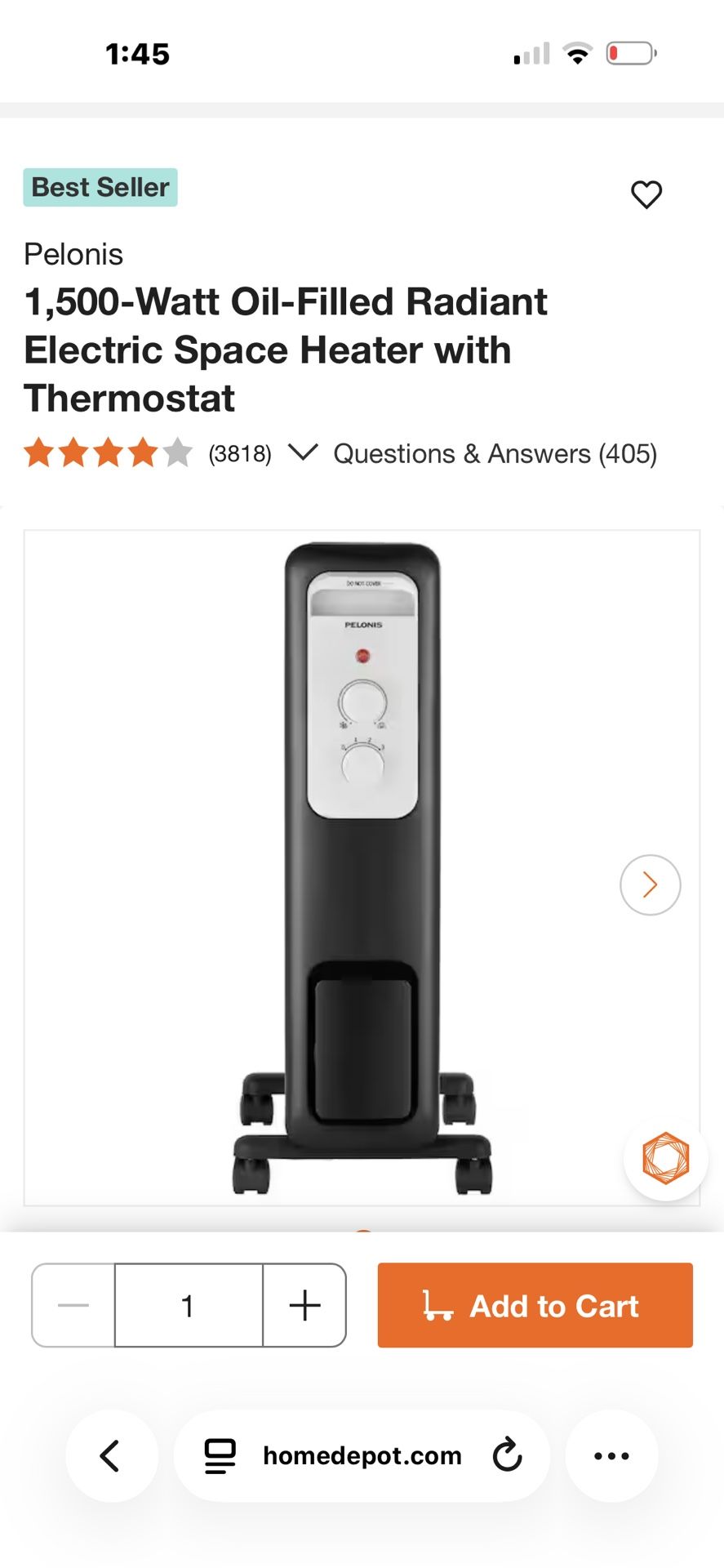Open the page settings icon beside homedepot.com
This screenshot has height=1568, width=724.
[x=220, y=1455]
